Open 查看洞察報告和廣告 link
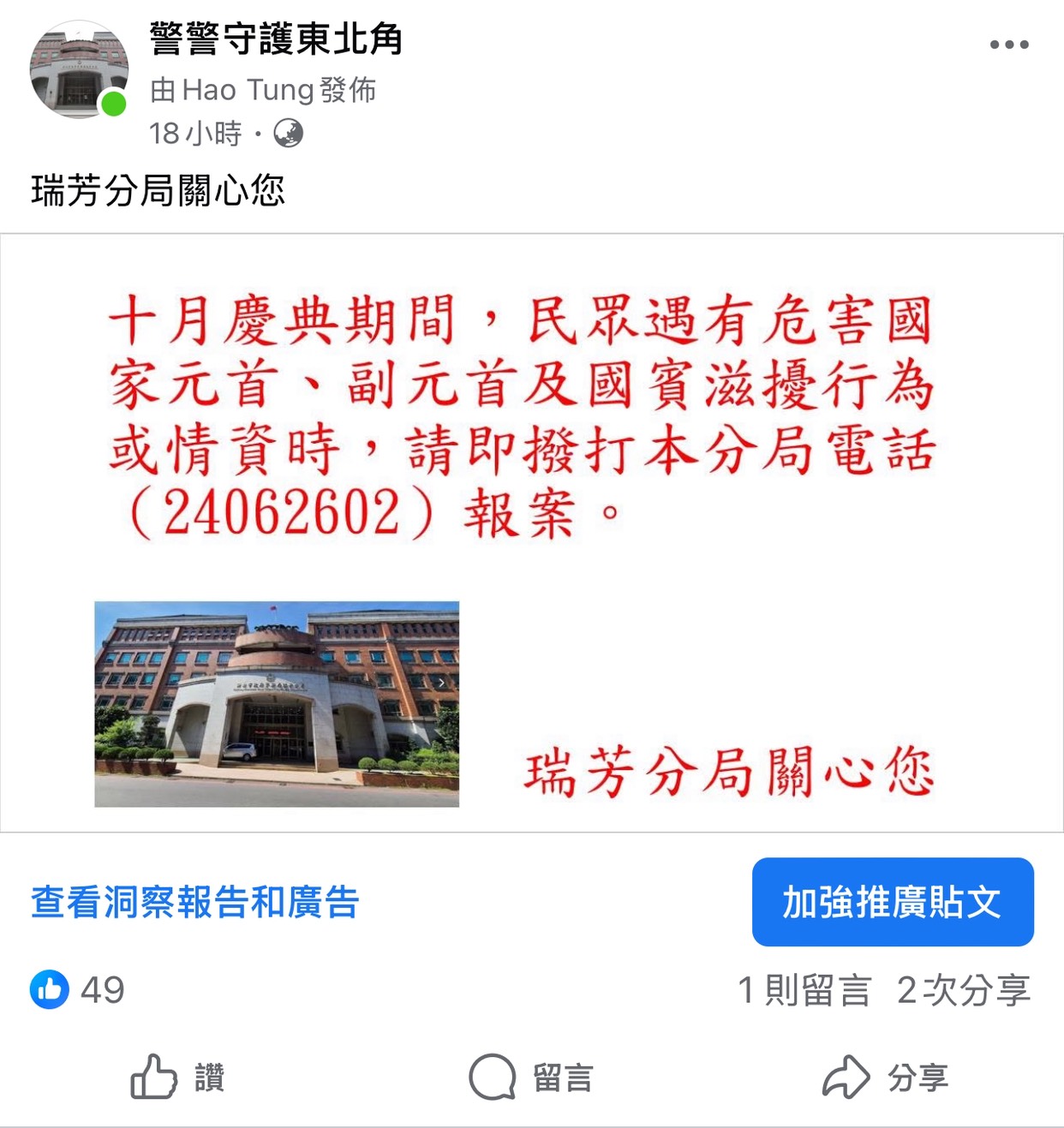Screen dimensions: 1064x1128 pyautogui.click(x=195, y=902)
